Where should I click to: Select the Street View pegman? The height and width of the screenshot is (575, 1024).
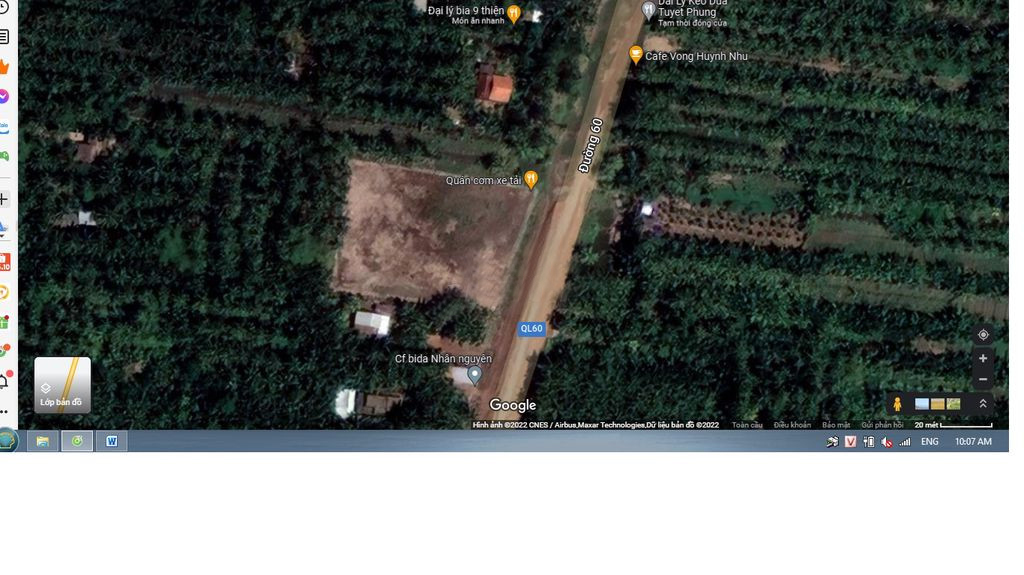pyautogui.click(x=897, y=404)
